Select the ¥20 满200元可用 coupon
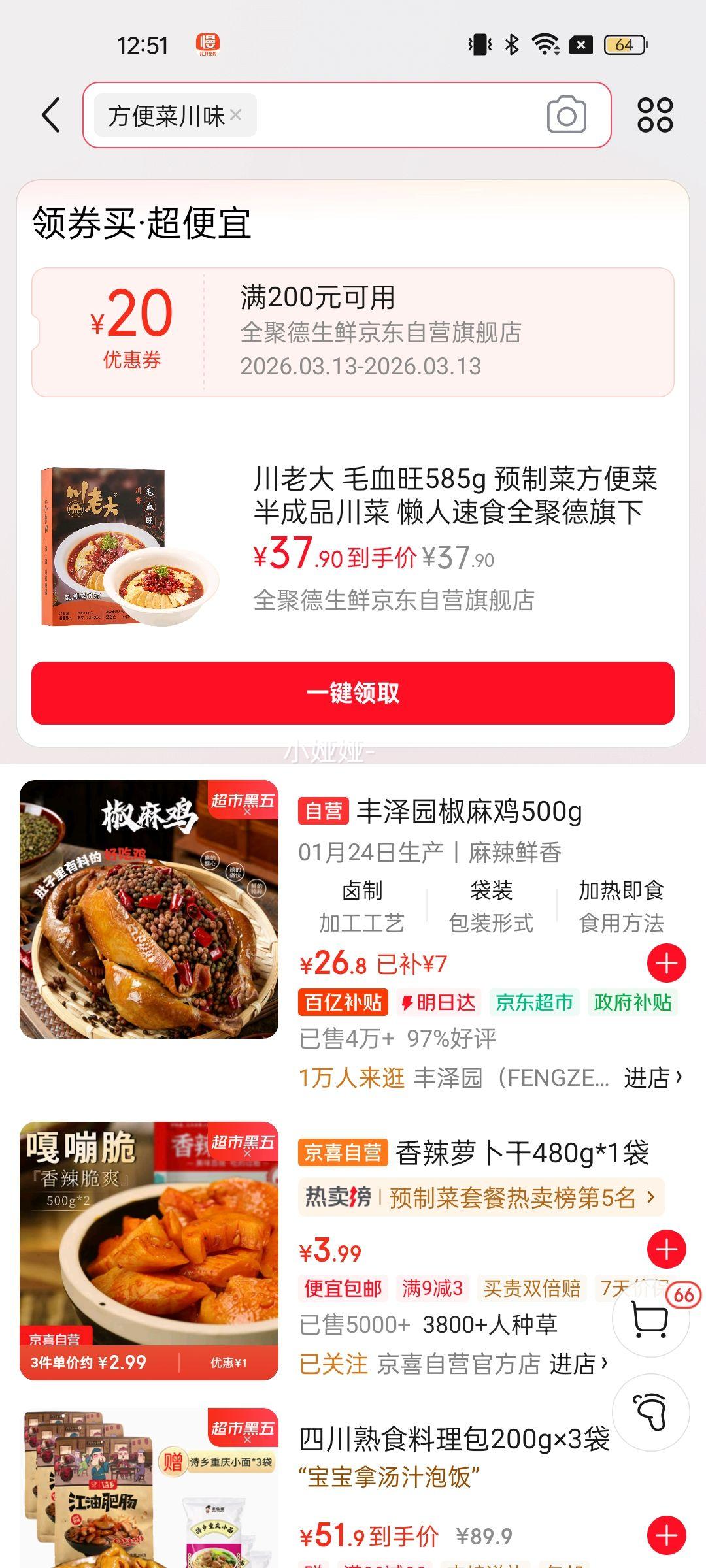Viewport: 706px width, 1568px height. click(x=352, y=332)
